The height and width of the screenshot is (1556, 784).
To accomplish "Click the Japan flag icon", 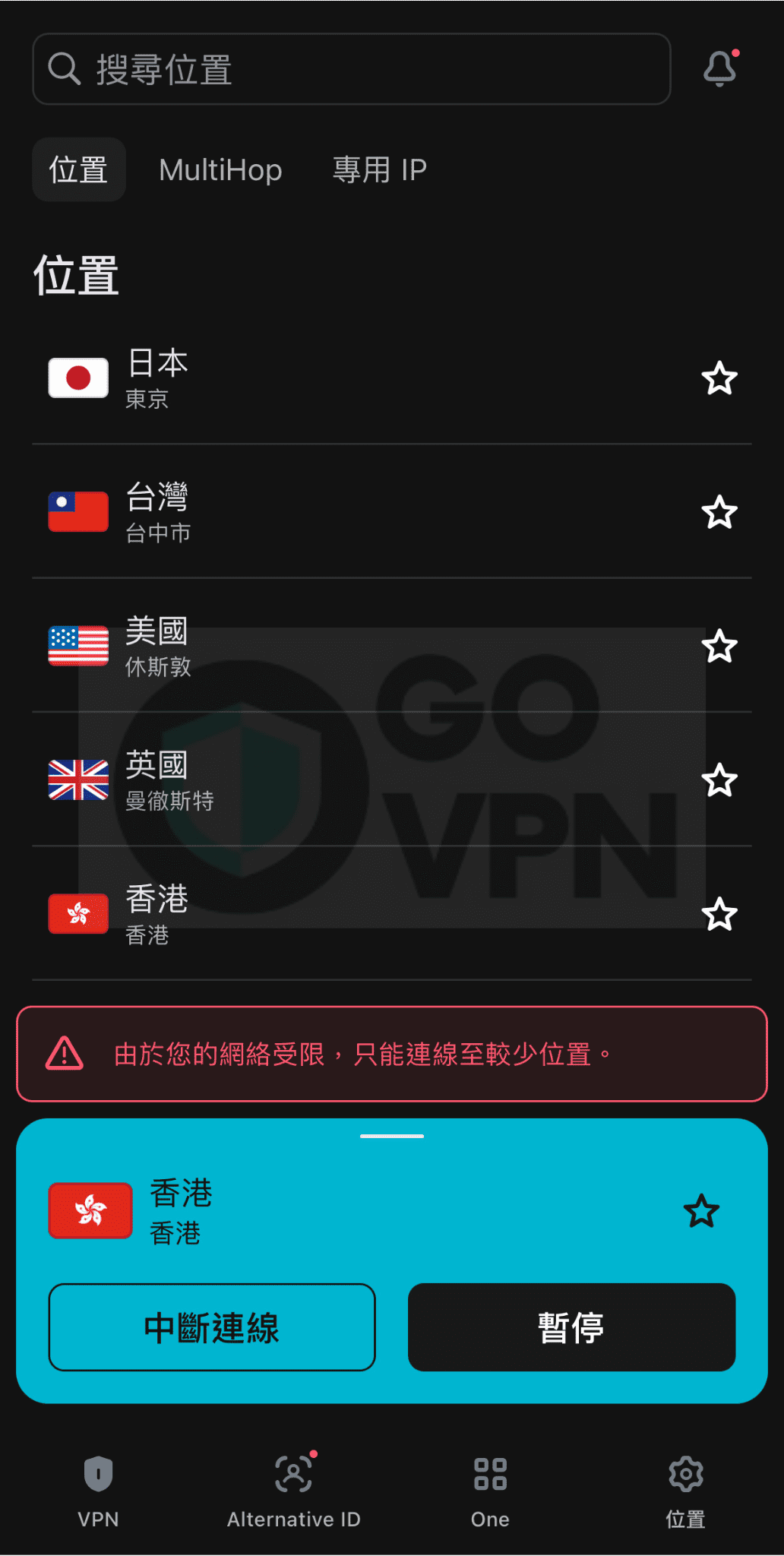I will coord(78,378).
